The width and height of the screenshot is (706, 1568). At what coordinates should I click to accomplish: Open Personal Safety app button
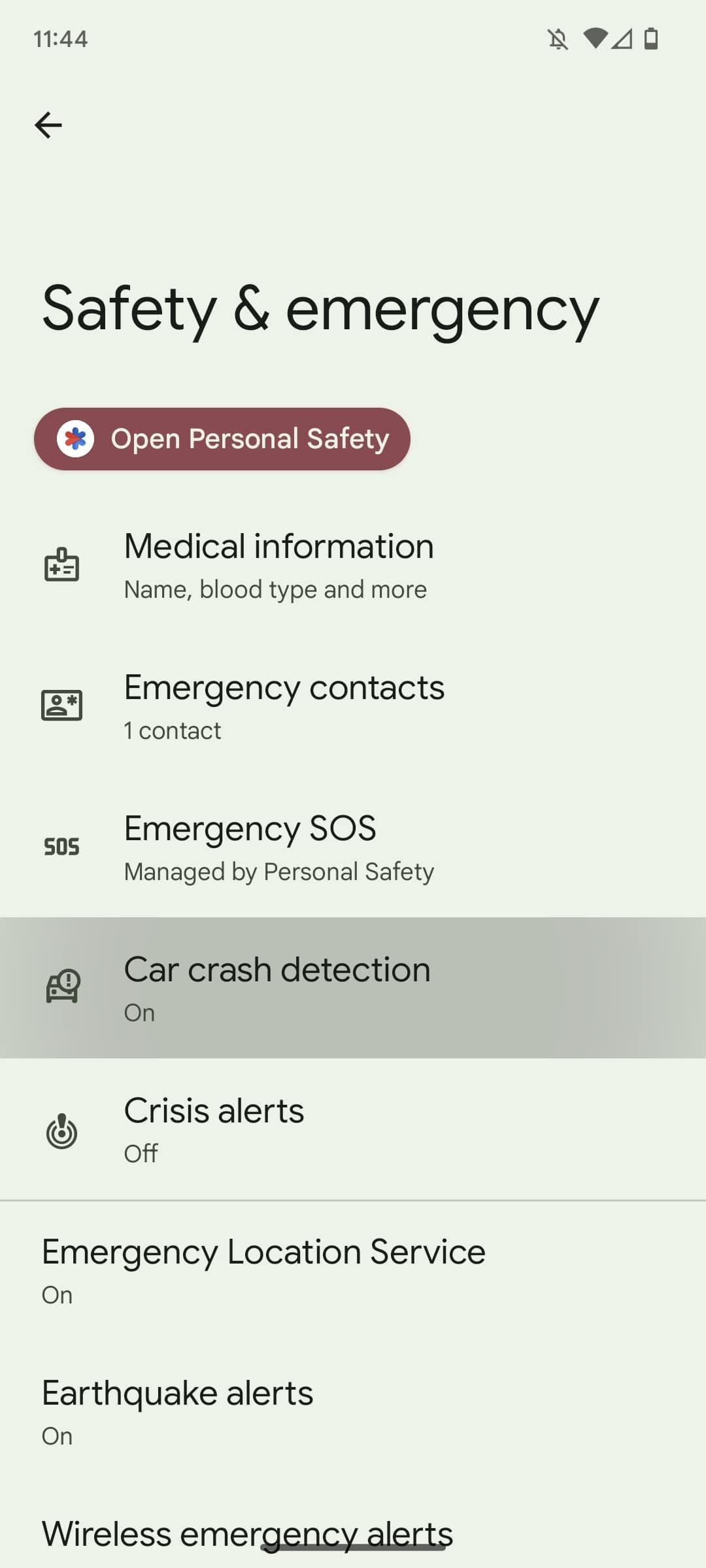[x=222, y=439]
